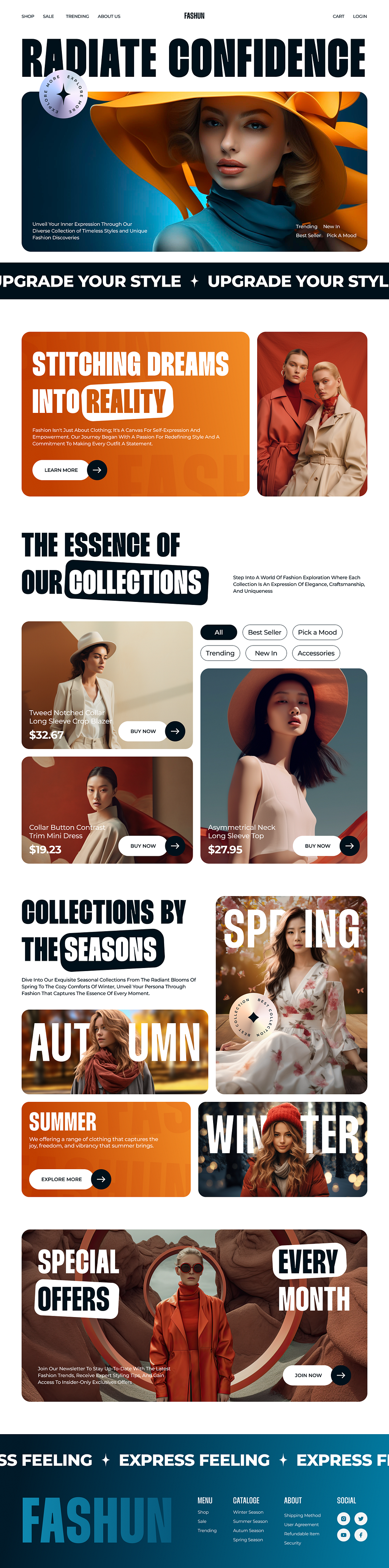Open the Spring collection card
The width and height of the screenshot is (389, 1568).
[x=291, y=995]
